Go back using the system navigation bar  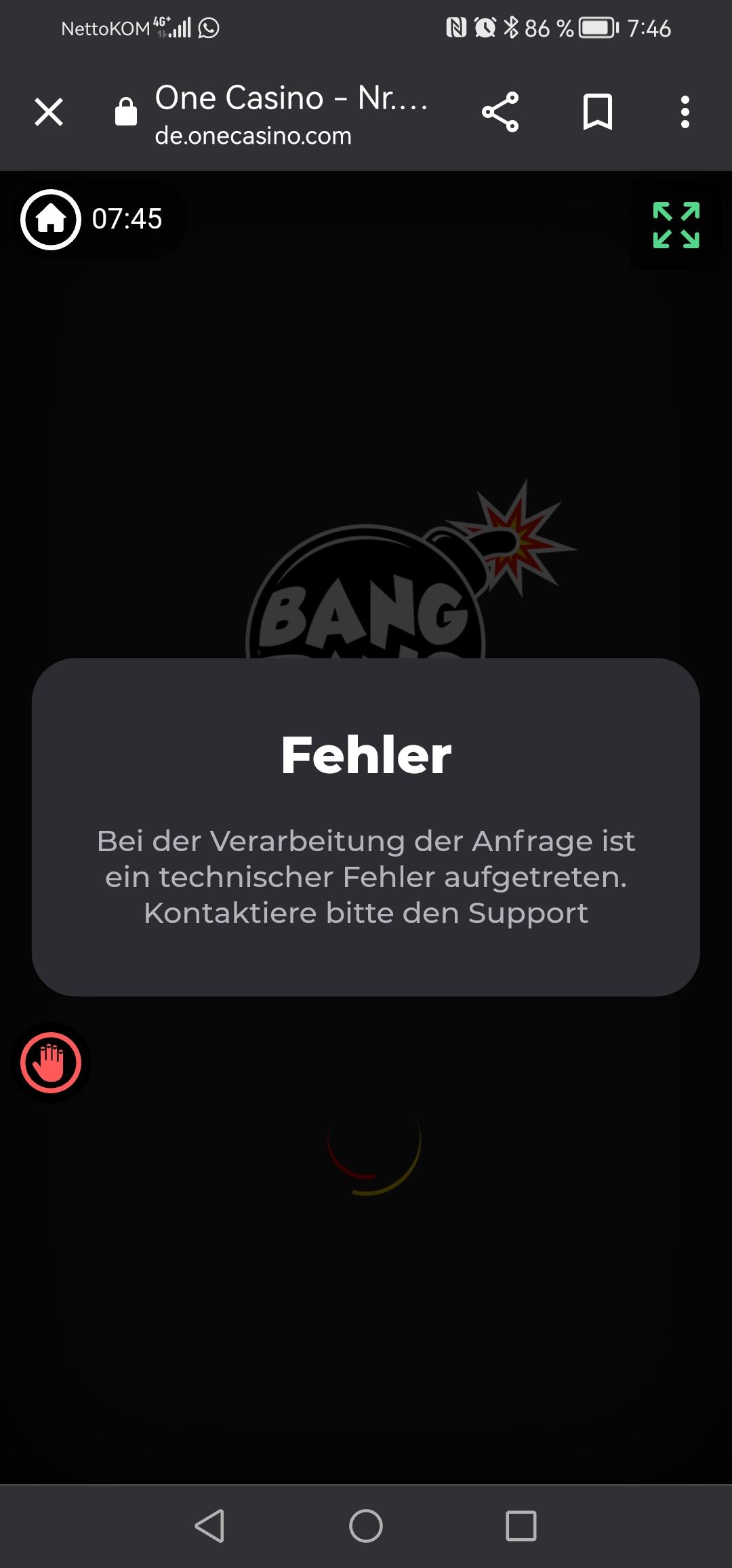pyautogui.click(x=210, y=1526)
